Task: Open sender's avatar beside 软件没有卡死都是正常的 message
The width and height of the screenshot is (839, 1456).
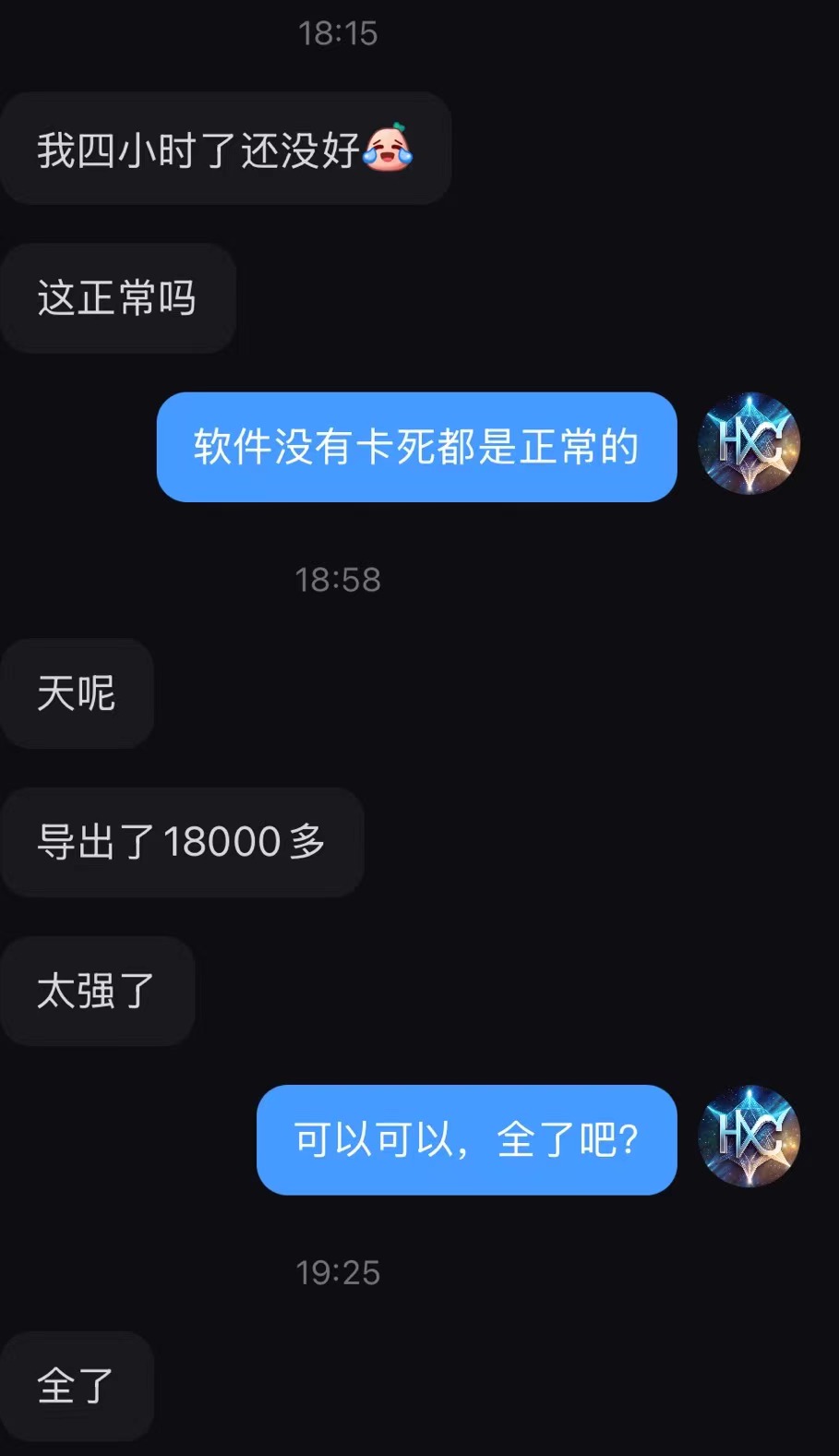Action: point(749,444)
